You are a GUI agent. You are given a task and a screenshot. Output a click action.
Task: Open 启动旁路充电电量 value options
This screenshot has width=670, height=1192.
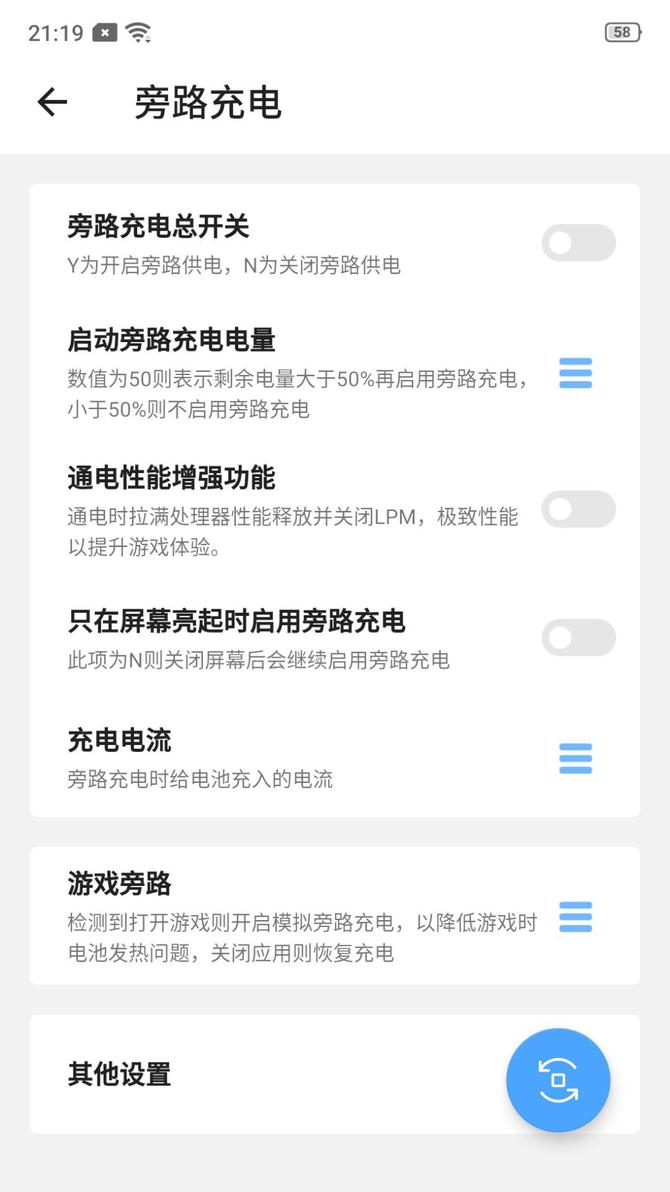(x=576, y=373)
